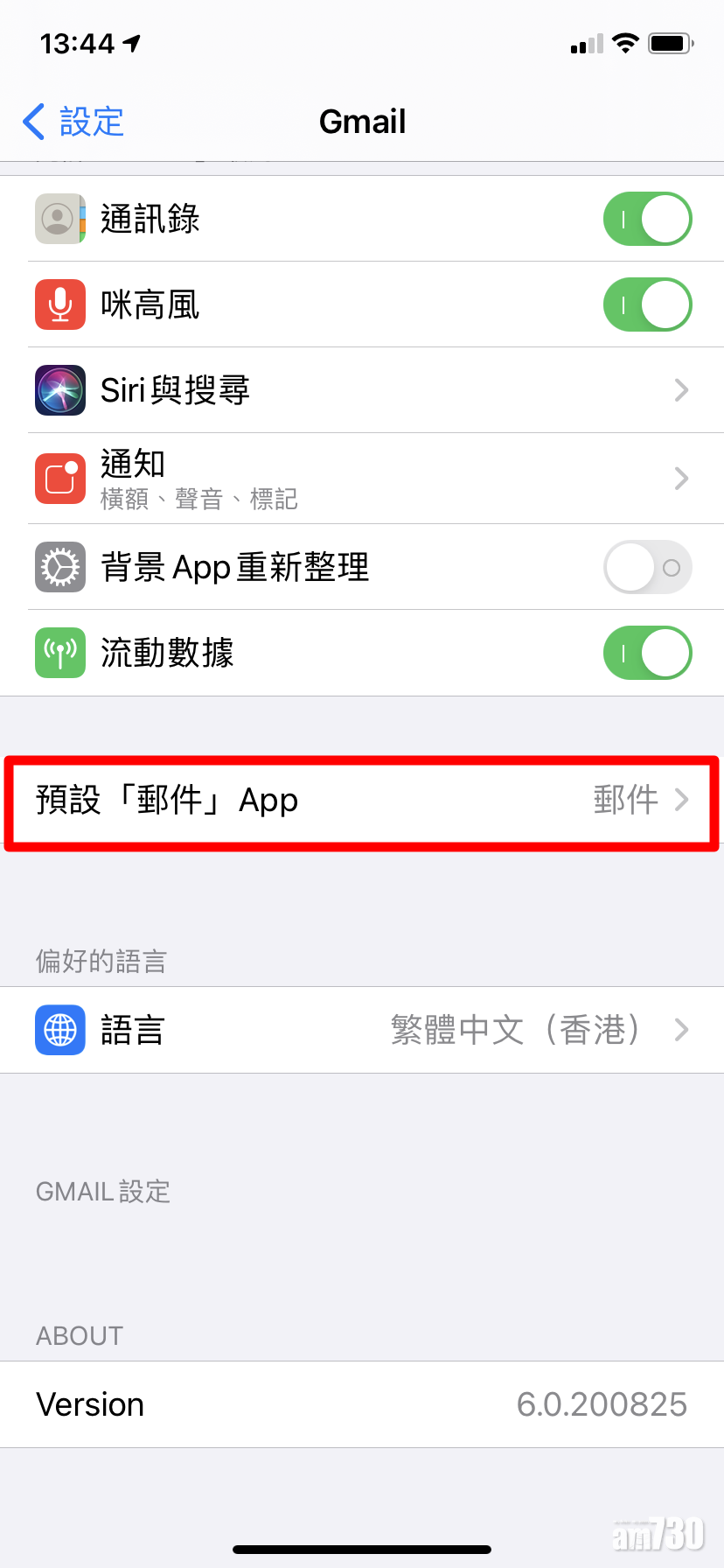This screenshot has width=724, height=1568.
Task: Toggle 通訊錄 access off
Action: coord(647,219)
